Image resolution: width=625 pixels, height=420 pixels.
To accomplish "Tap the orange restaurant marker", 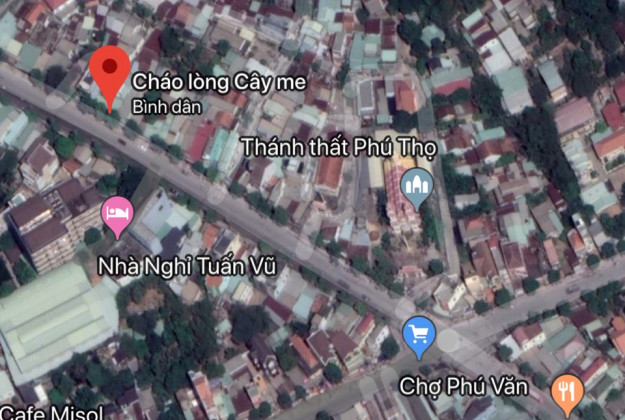I will [x=567, y=391].
